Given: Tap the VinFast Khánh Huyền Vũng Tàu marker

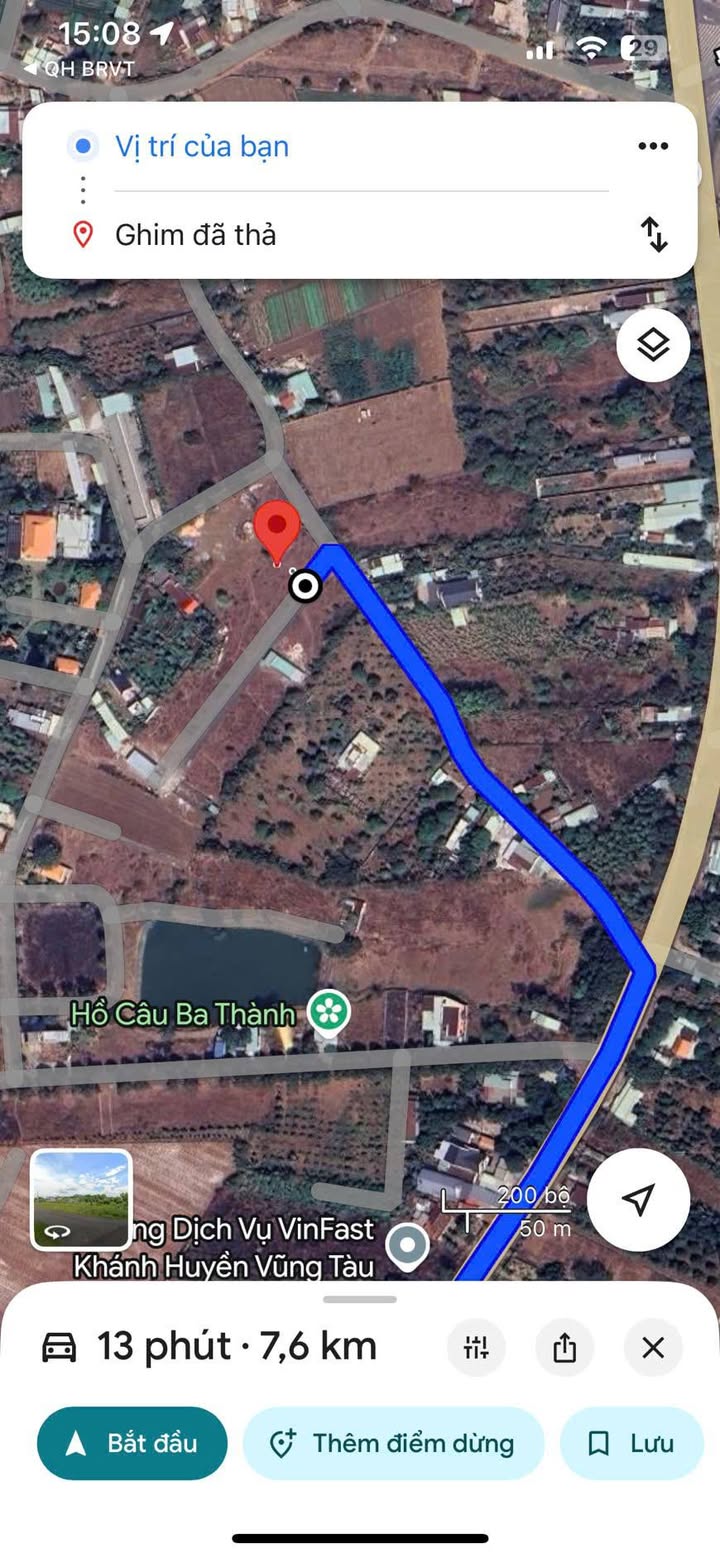Looking at the screenshot, I should click(x=407, y=1246).
